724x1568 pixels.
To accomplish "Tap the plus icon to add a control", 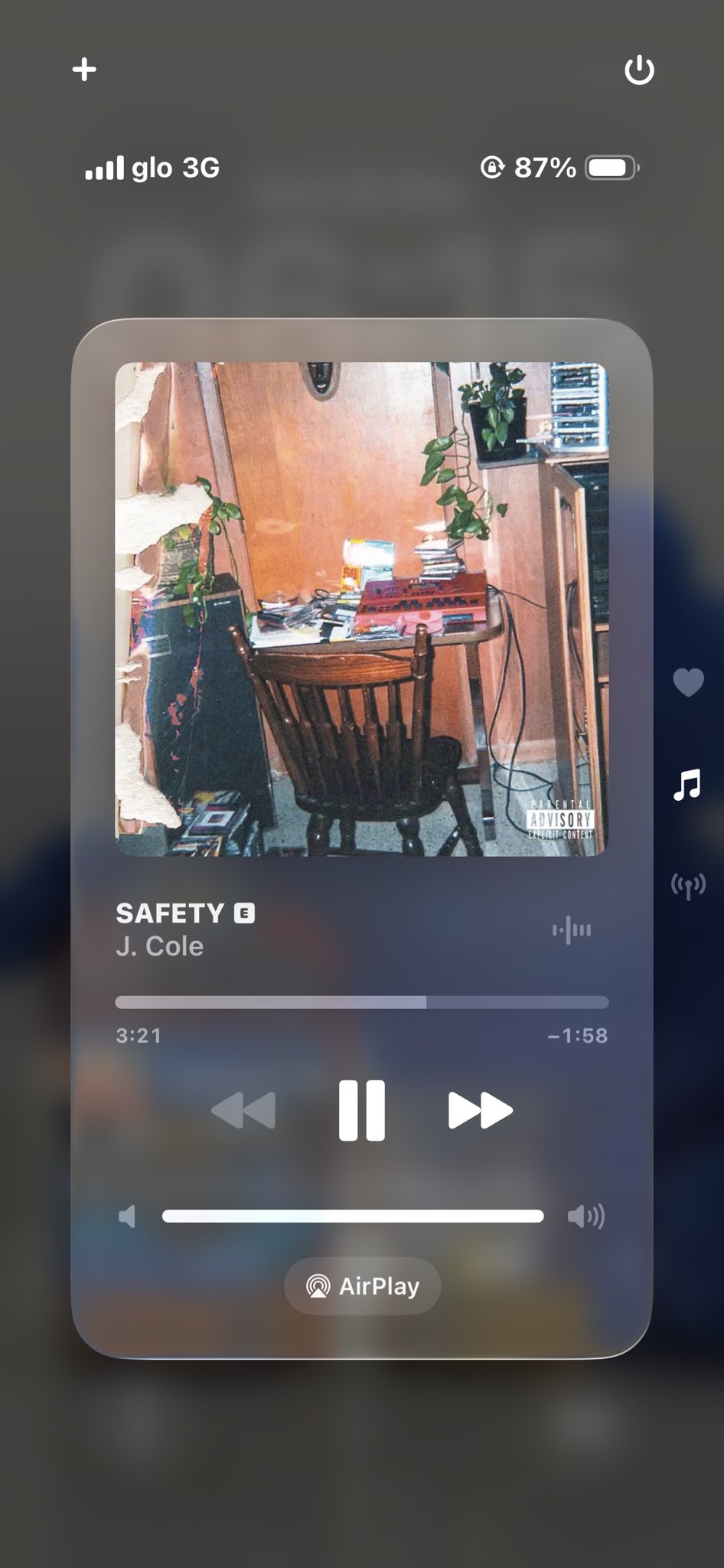I will [x=84, y=70].
